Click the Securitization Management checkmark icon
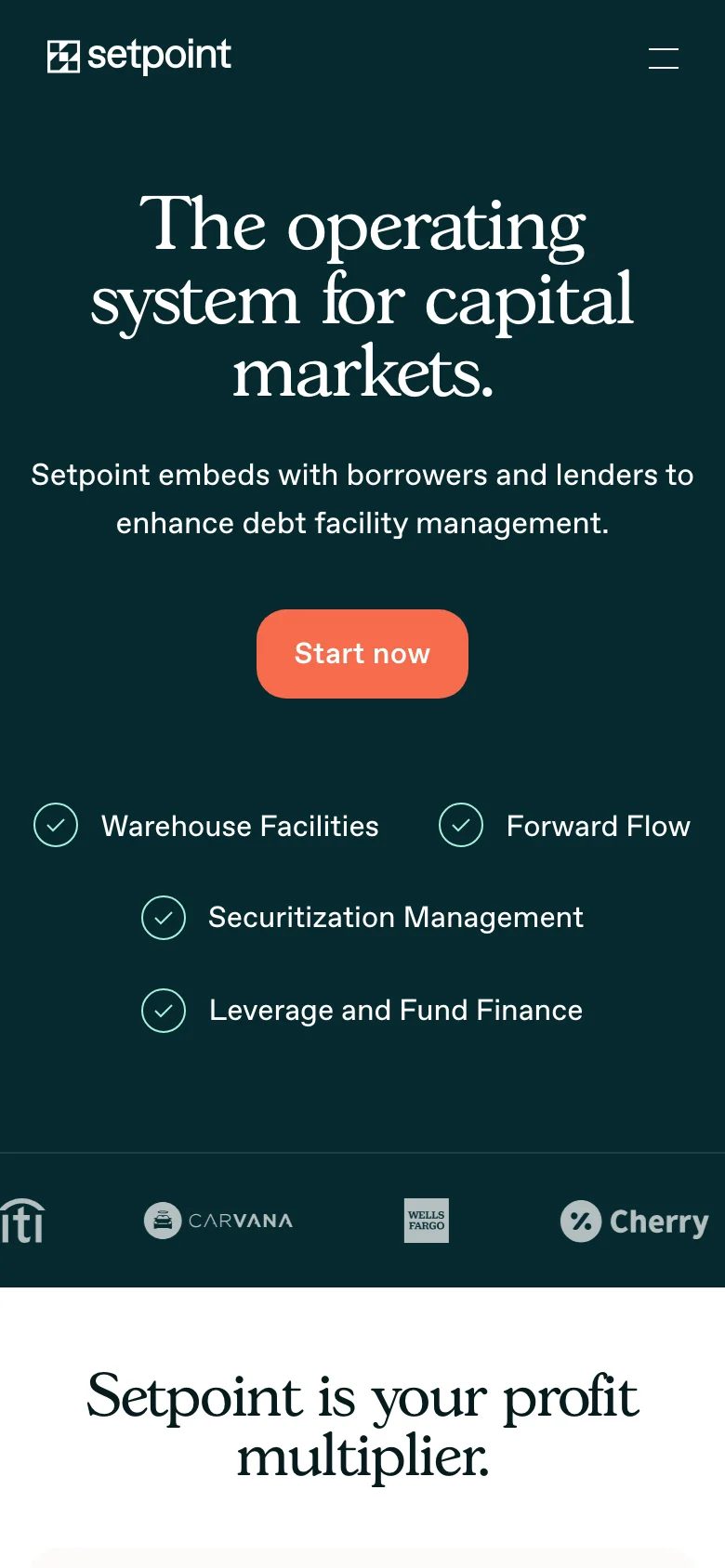The image size is (725, 1568). click(x=164, y=918)
